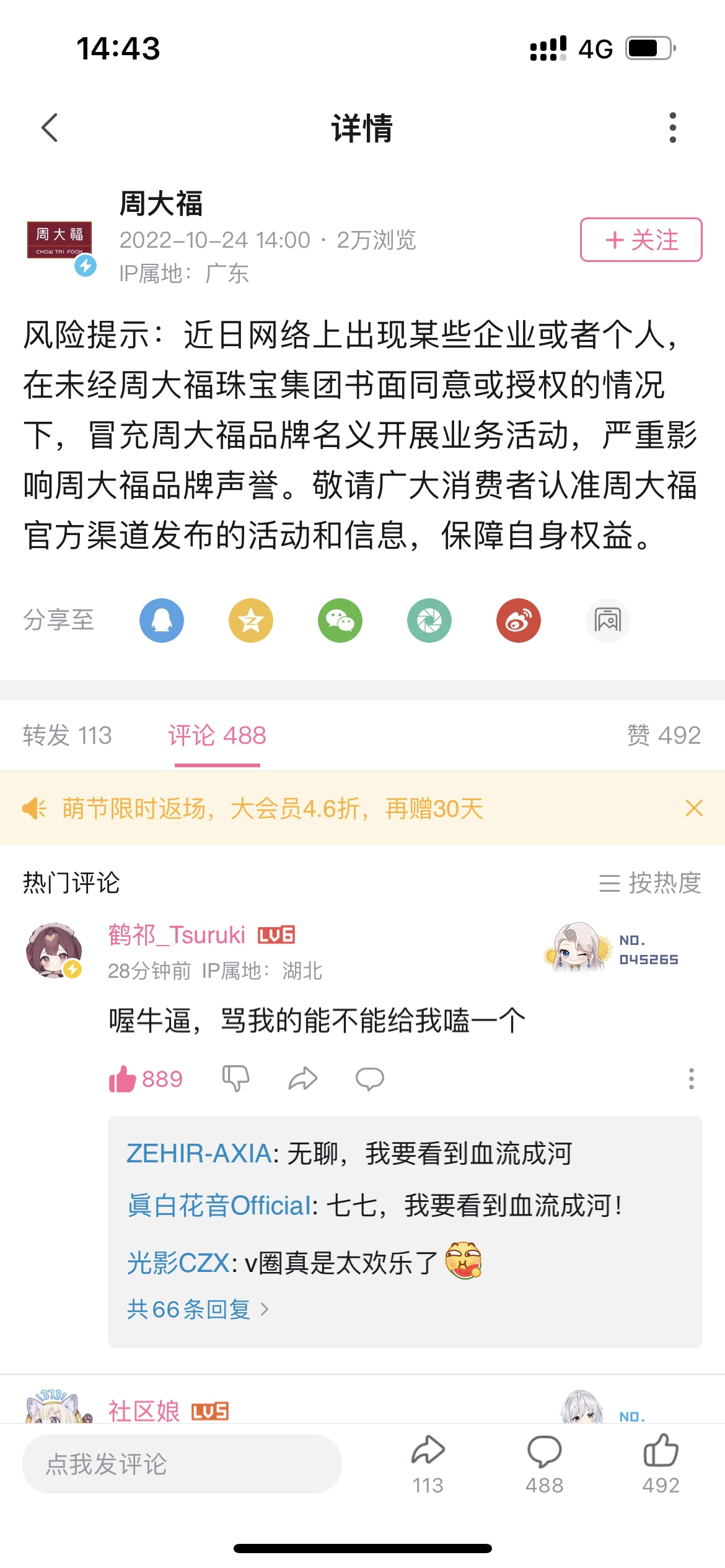Go back from the 详情 page
725x1568 pixels.
pos(50,128)
